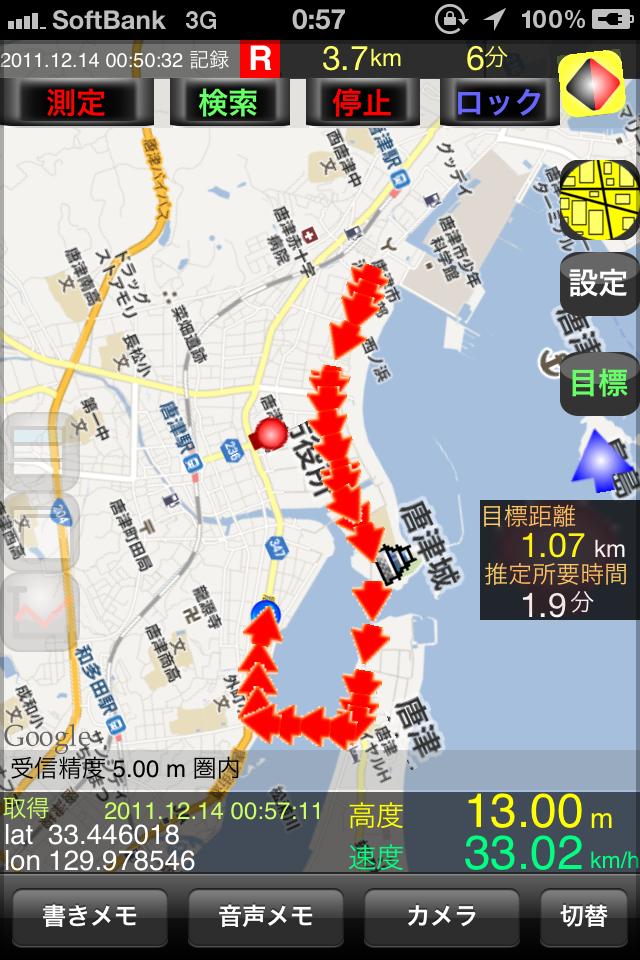Select the red target pin on the map
This screenshot has height=960, width=640.
pyautogui.click(x=270, y=435)
